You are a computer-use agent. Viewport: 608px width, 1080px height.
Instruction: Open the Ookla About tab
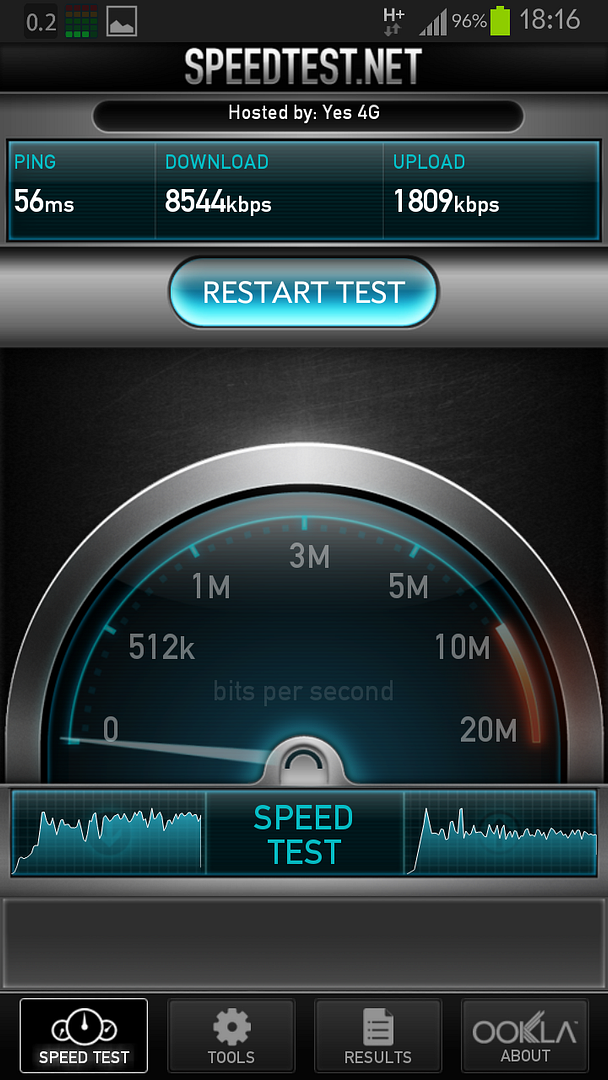pyautogui.click(x=525, y=1036)
